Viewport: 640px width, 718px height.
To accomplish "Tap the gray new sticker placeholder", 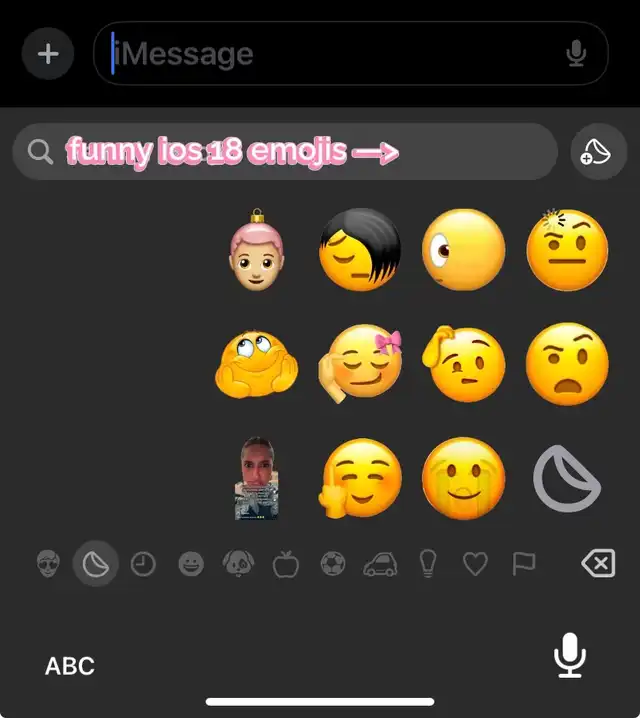I will (x=567, y=479).
